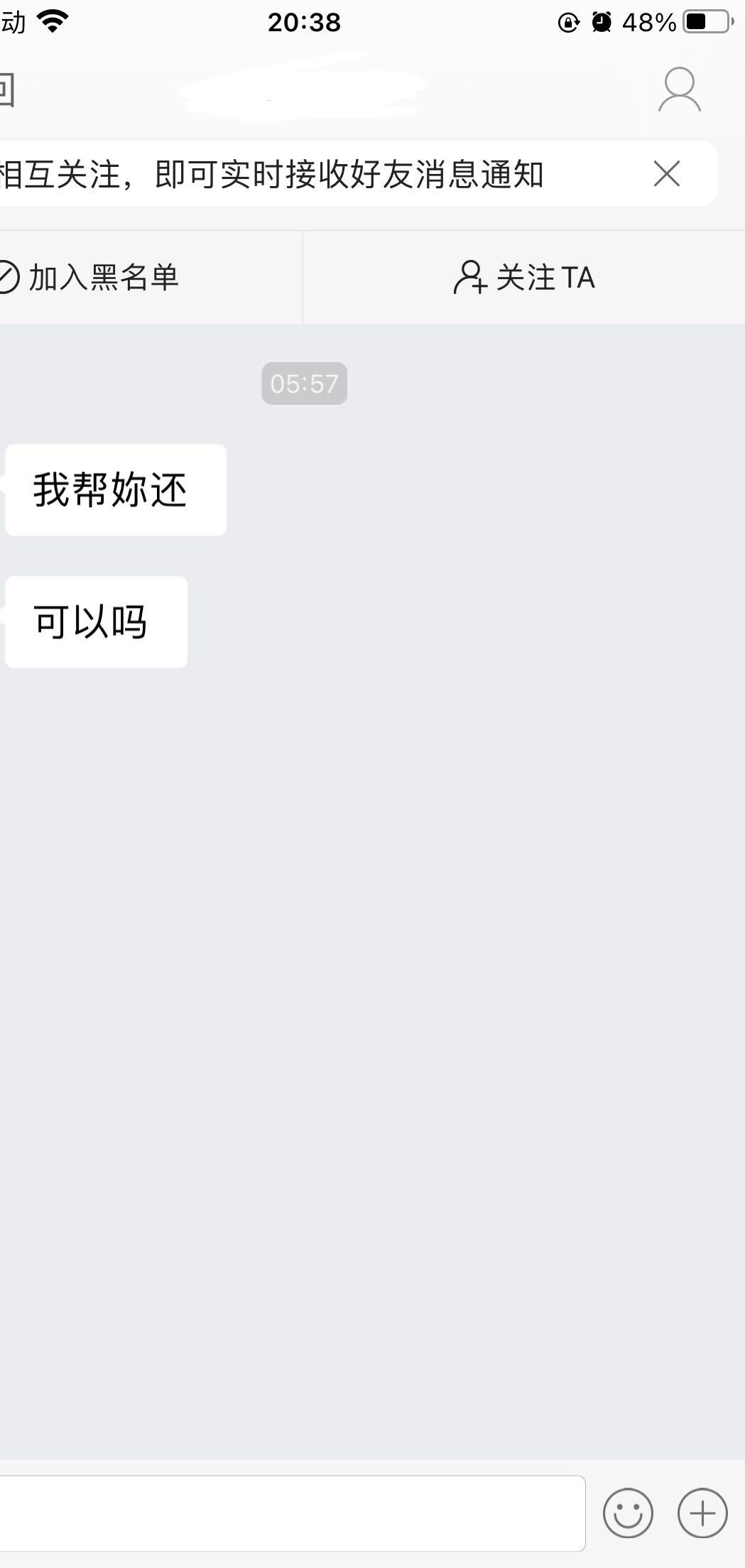This screenshot has height=1568, width=745.
Task: Open the emoji picker
Action: click(x=628, y=1513)
